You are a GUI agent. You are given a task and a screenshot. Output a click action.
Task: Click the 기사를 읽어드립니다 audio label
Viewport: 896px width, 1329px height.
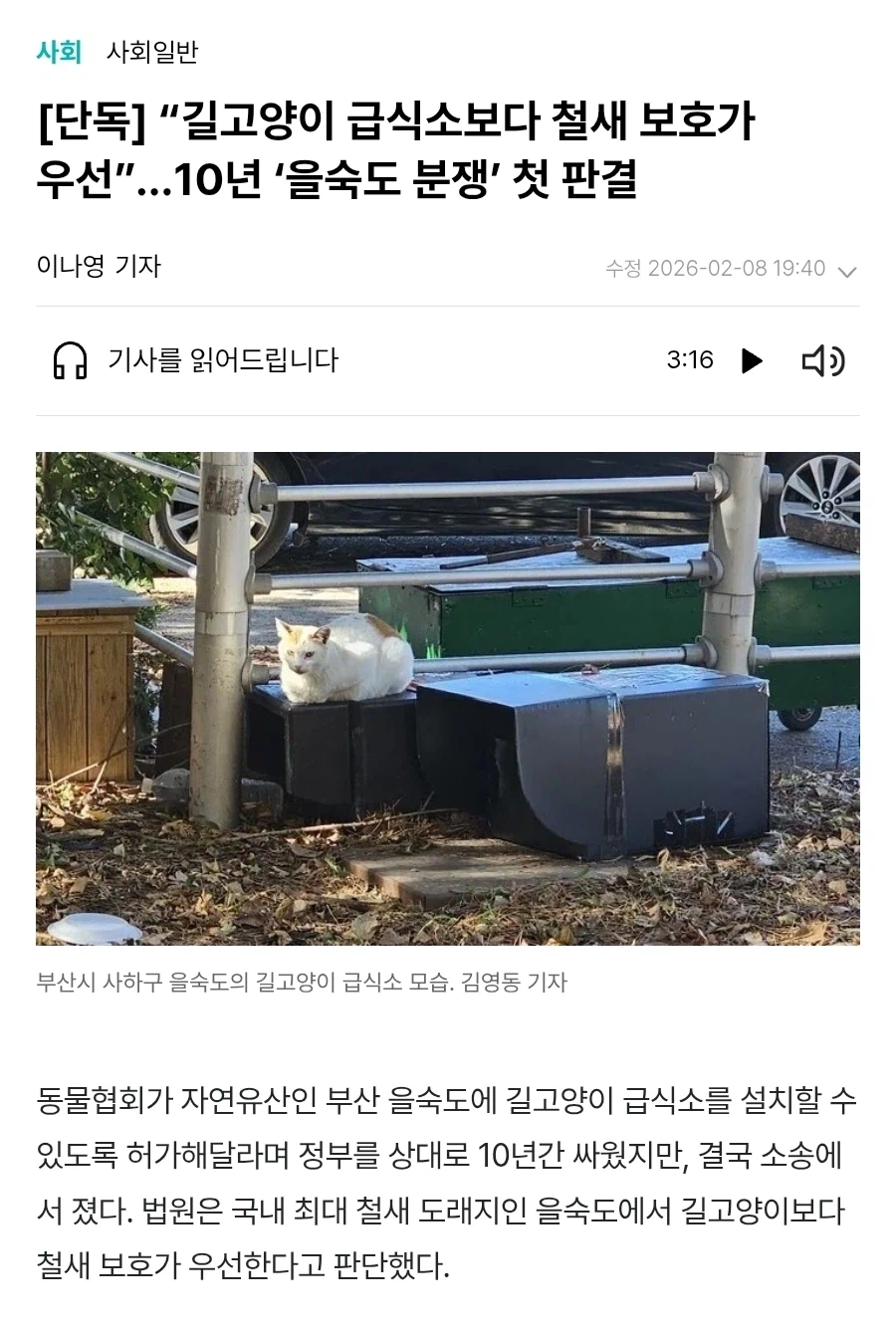(x=220, y=361)
